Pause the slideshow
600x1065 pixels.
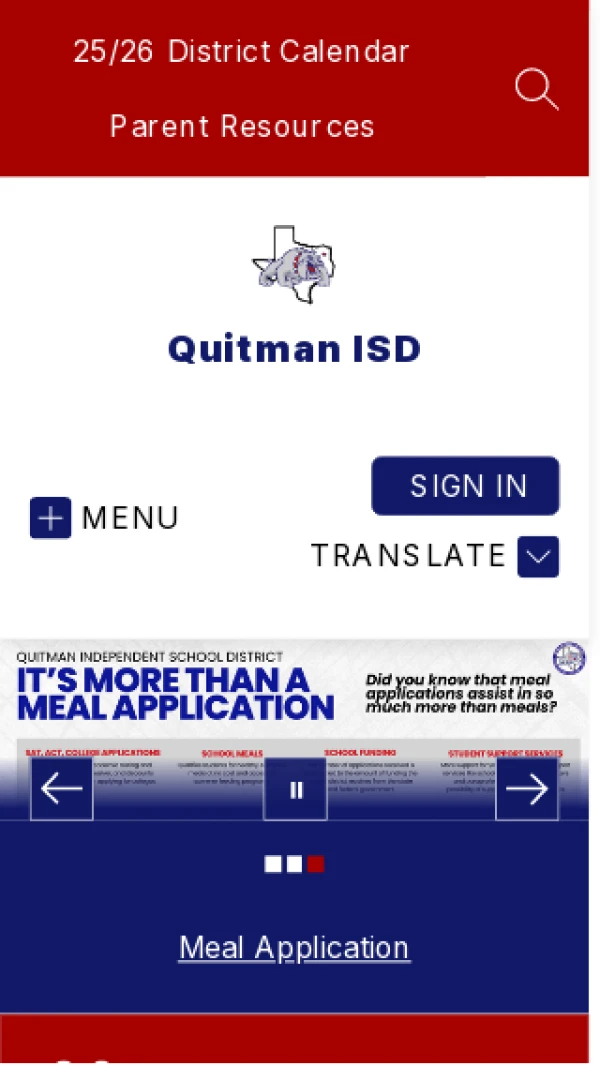295,789
